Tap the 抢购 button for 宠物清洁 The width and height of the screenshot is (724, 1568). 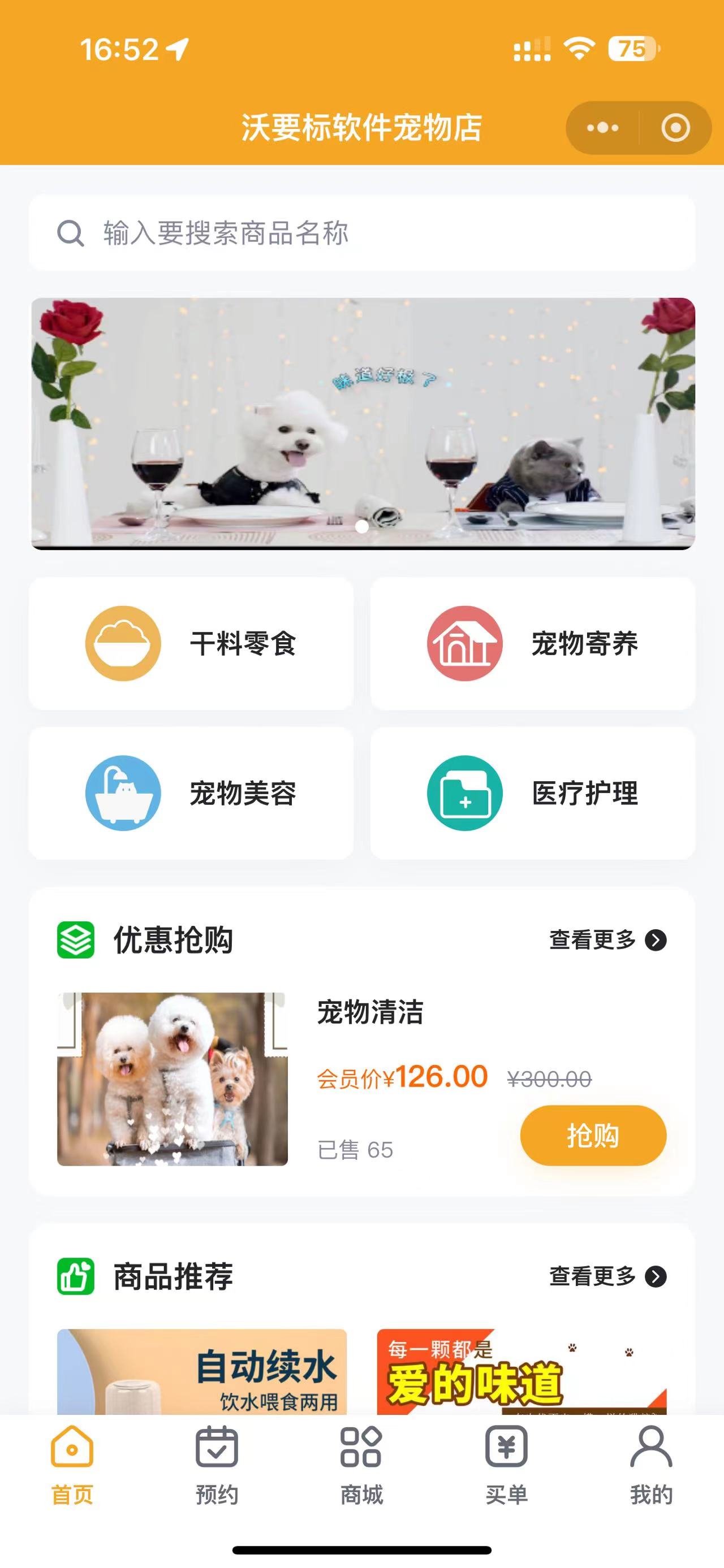coord(592,1136)
